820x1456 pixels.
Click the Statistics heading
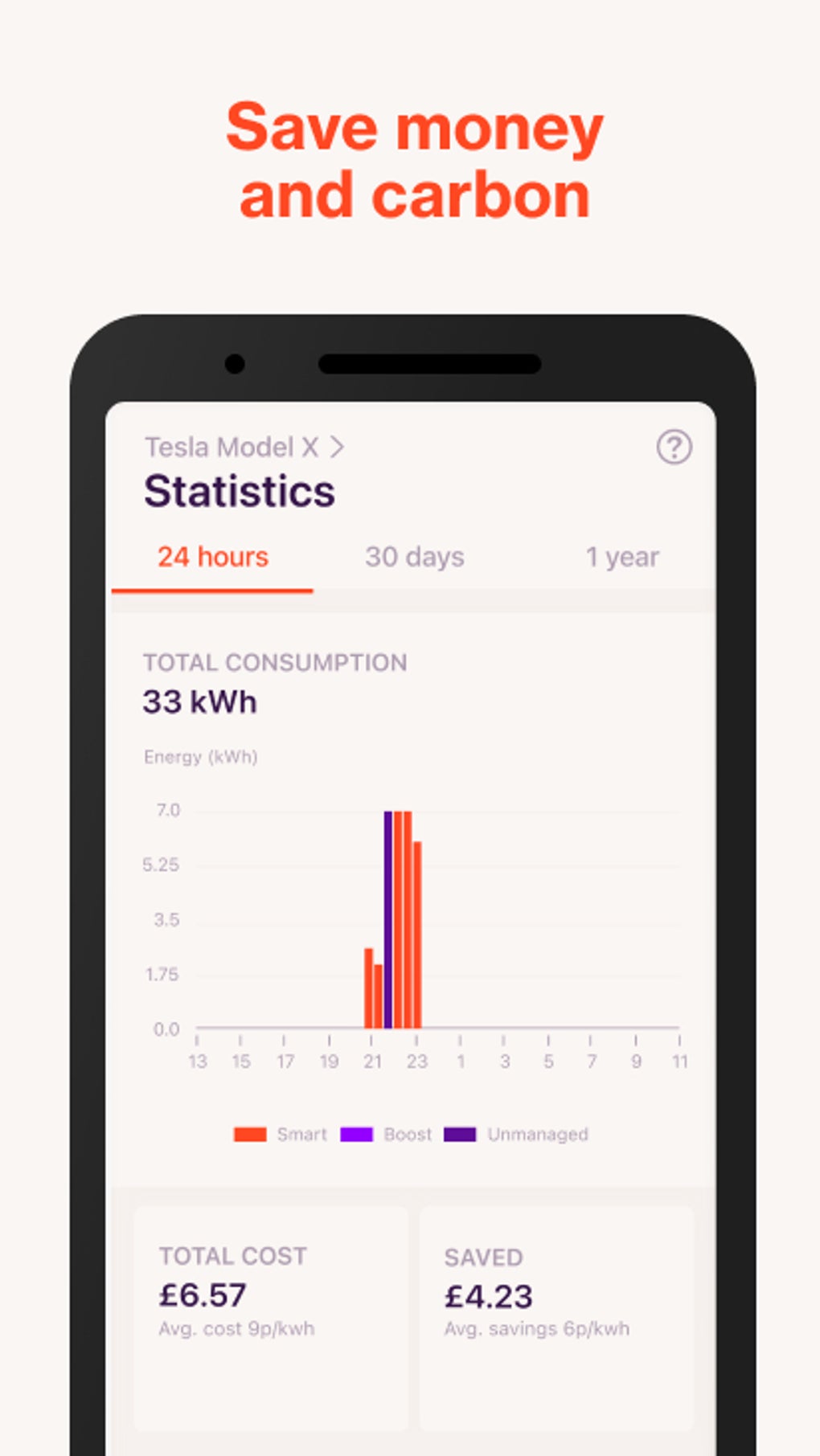click(239, 490)
